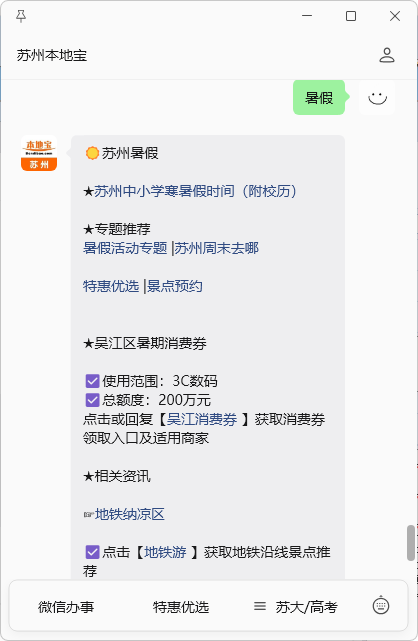Minimize the chat window
Image resolution: width=418 pixels, height=641 pixels.
point(307,16)
